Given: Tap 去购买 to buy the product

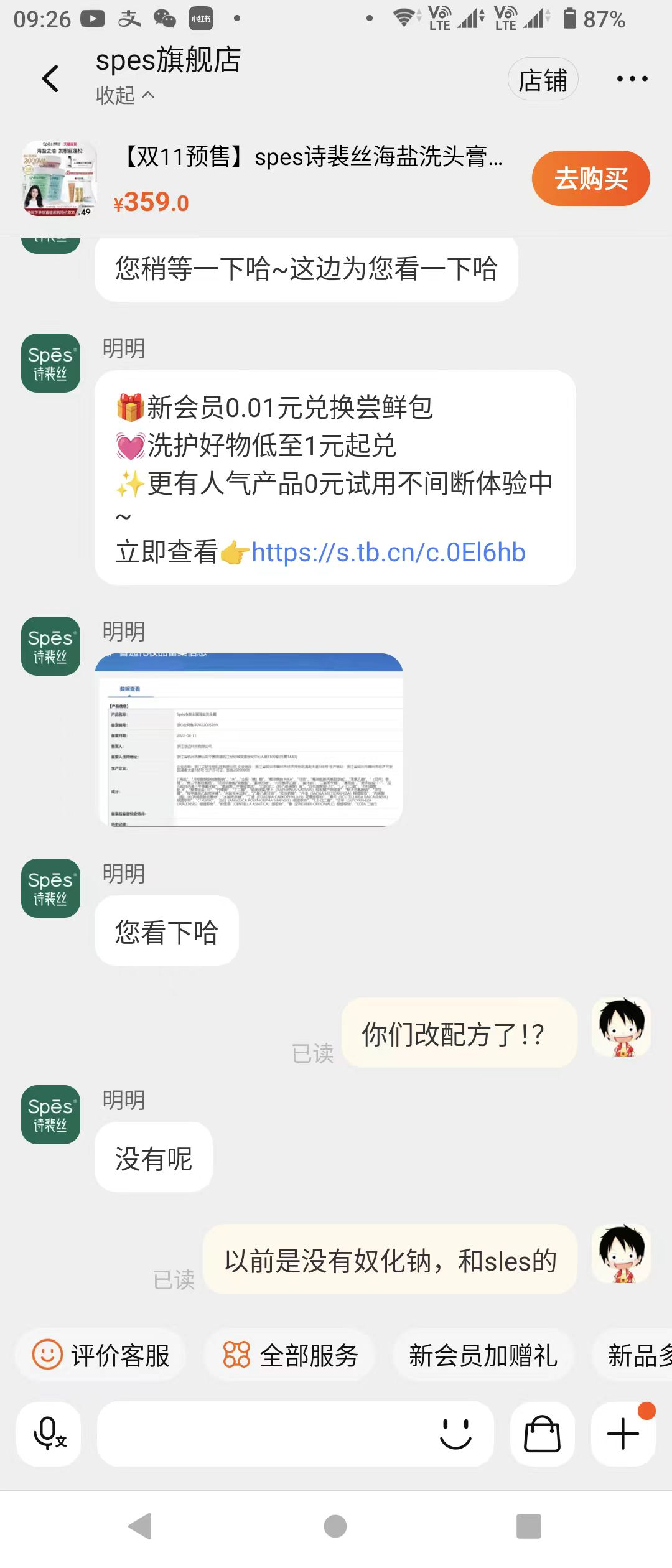Looking at the screenshot, I should tap(590, 179).
